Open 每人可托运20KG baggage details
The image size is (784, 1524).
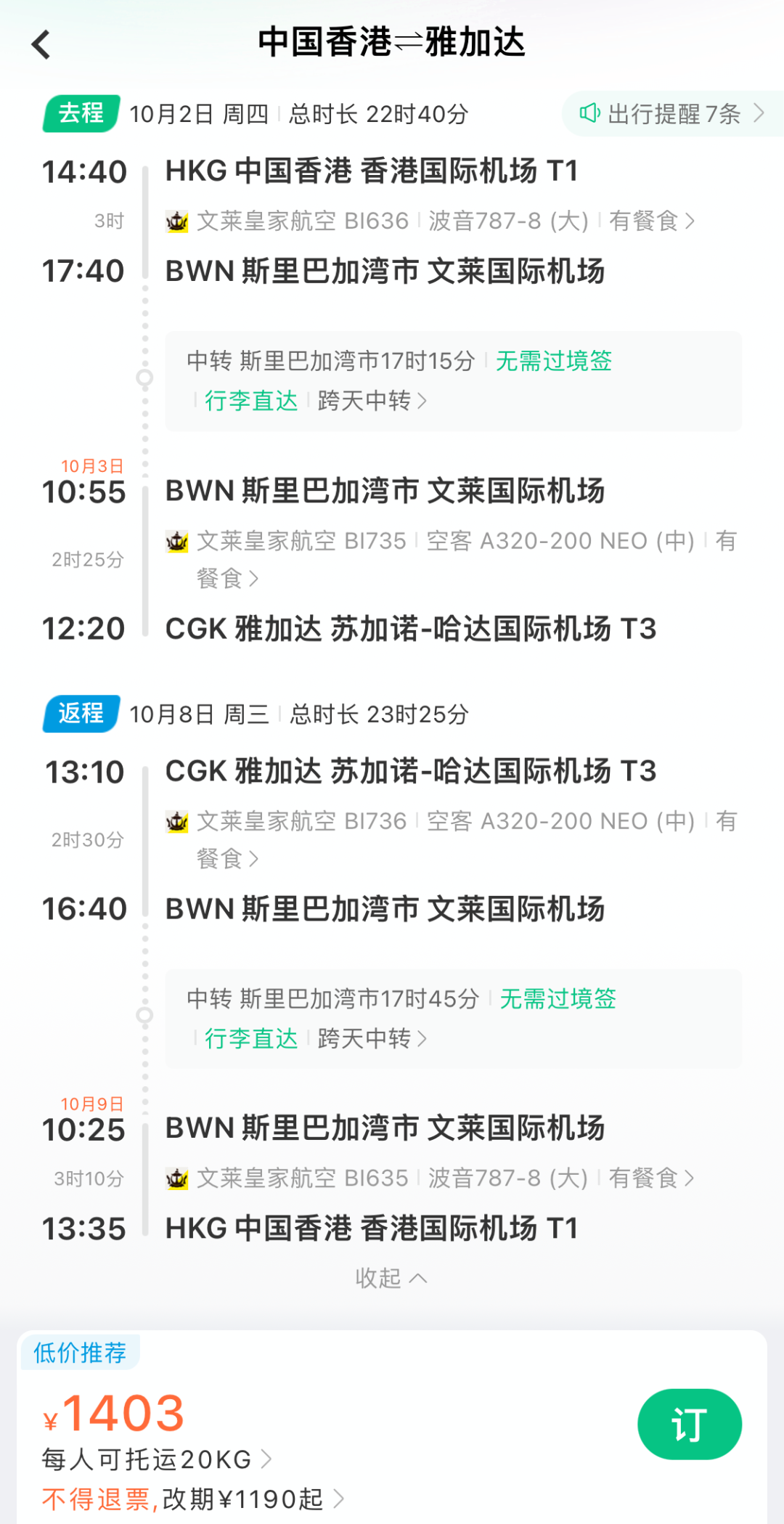coord(157,1459)
